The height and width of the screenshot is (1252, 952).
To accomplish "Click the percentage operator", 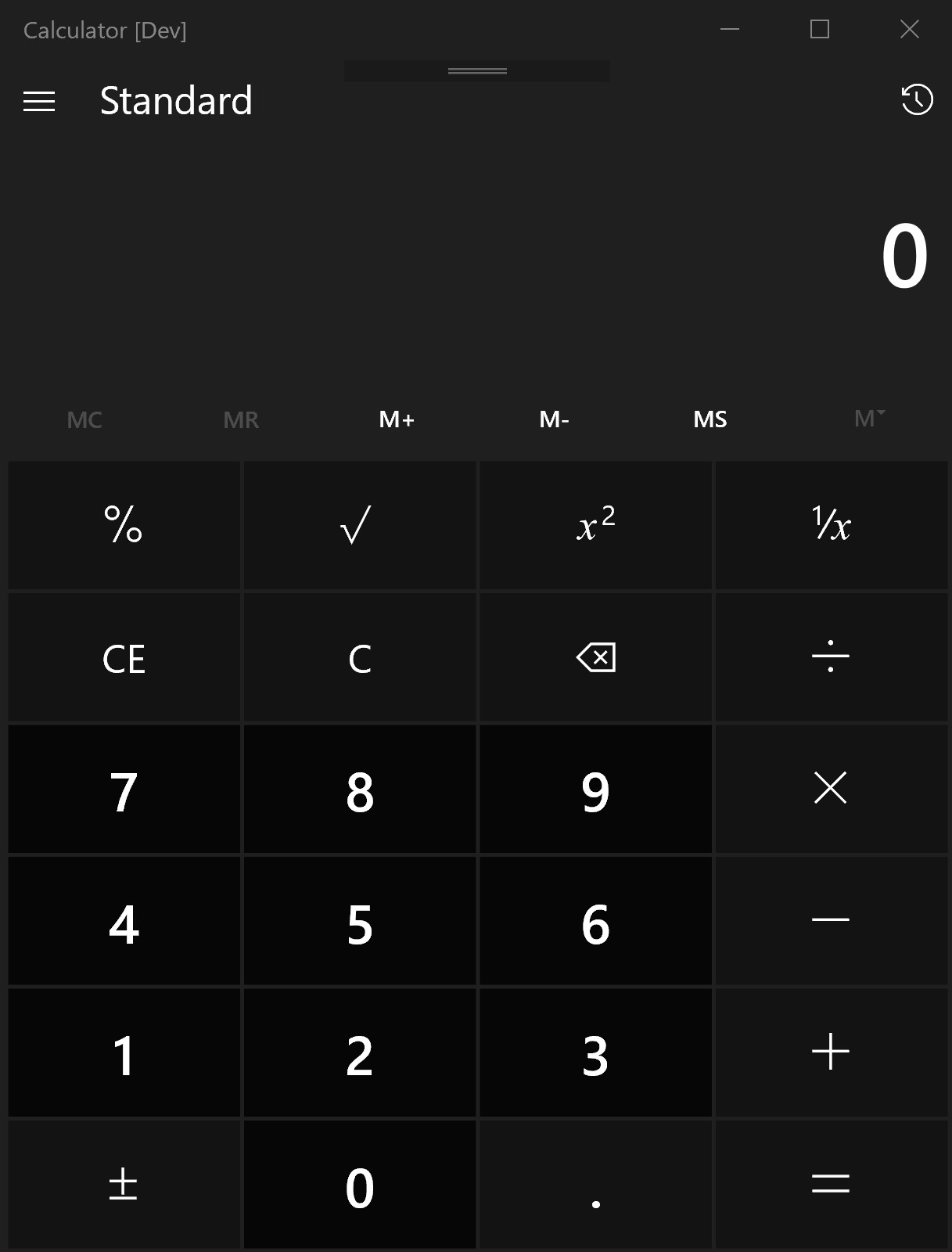I will tap(123, 525).
